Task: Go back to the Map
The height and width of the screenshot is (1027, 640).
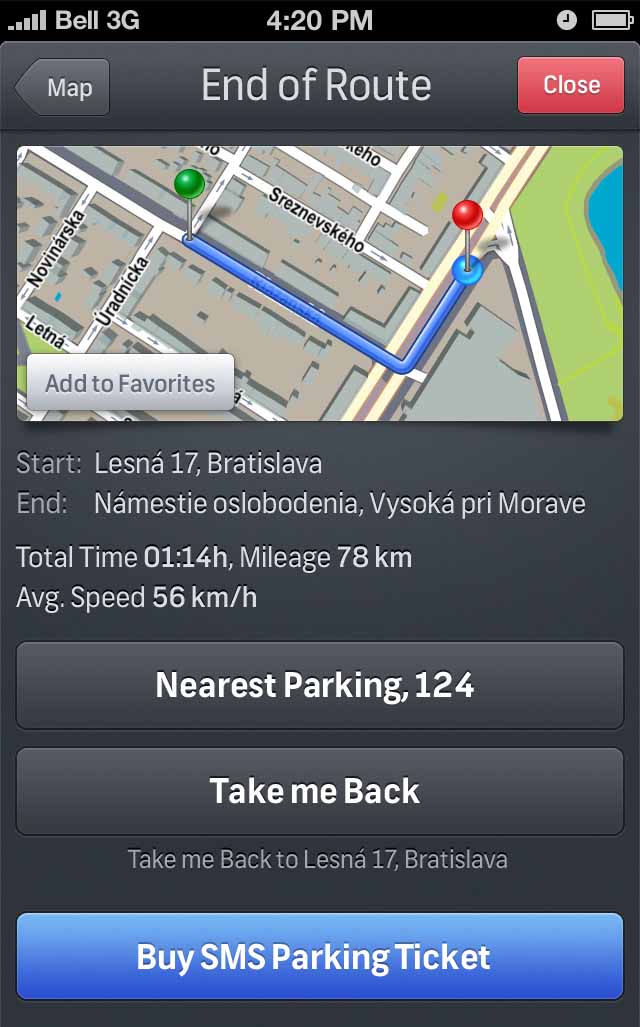Action: 64,87
